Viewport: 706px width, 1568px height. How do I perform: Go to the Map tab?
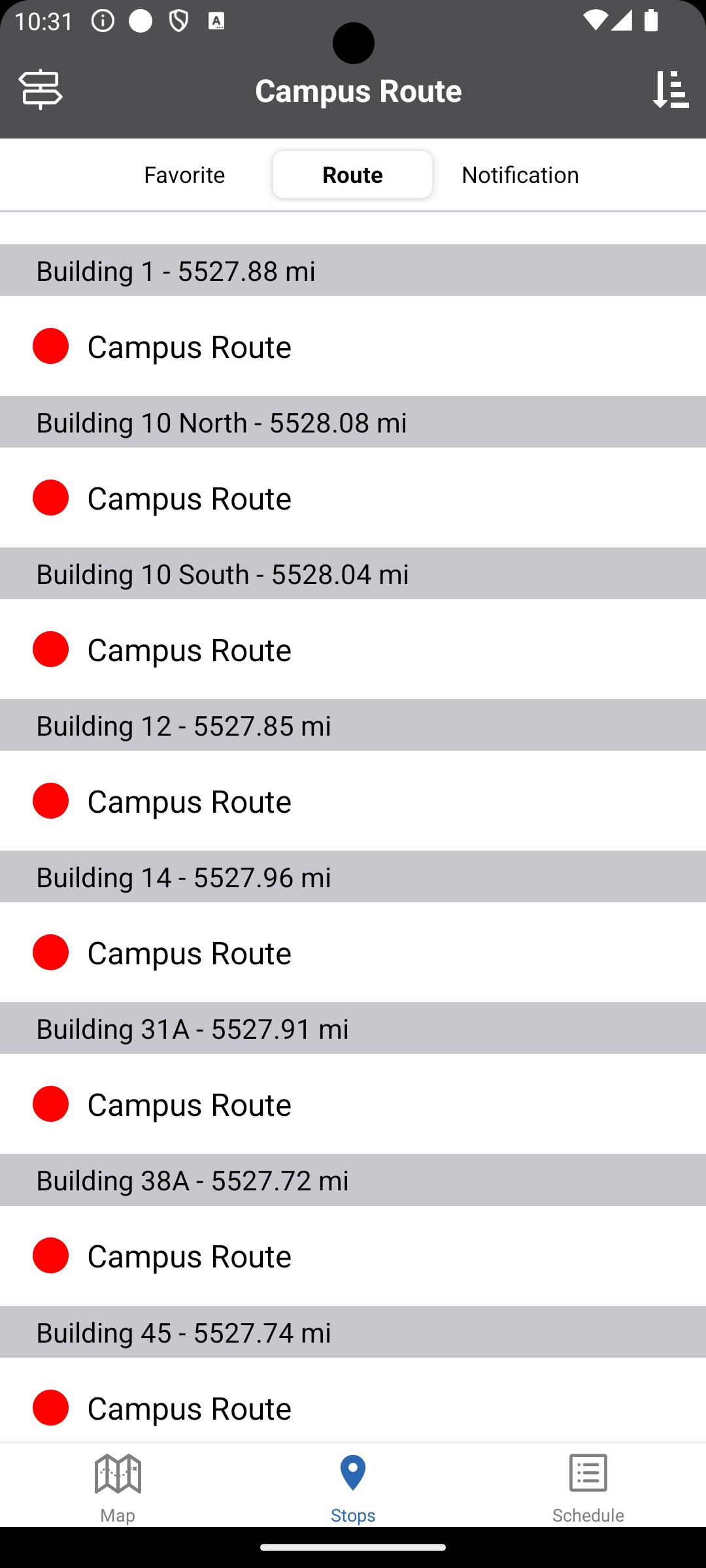point(118,1486)
